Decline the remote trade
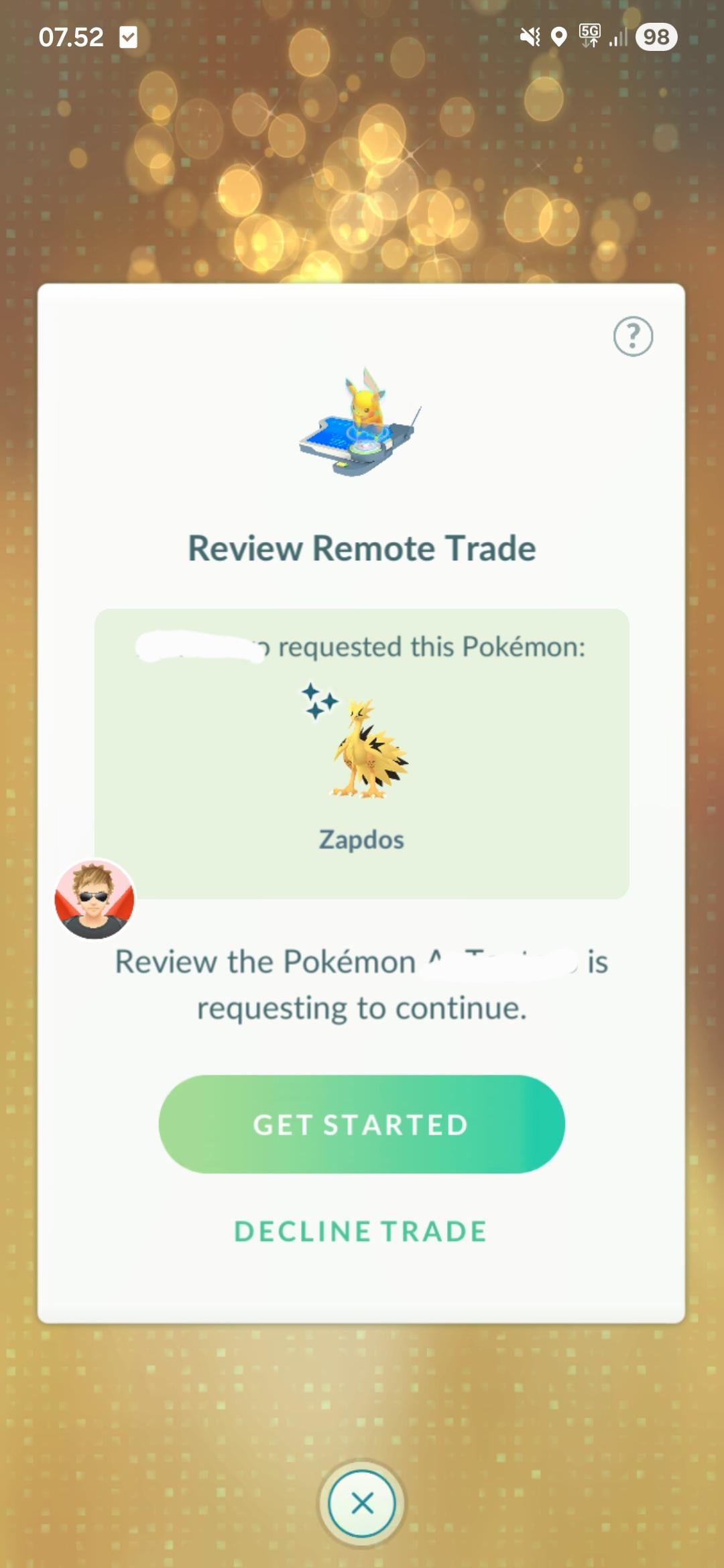Image resolution: width=724 pixels, height=1568 pixels. [x=361, y=1231]
